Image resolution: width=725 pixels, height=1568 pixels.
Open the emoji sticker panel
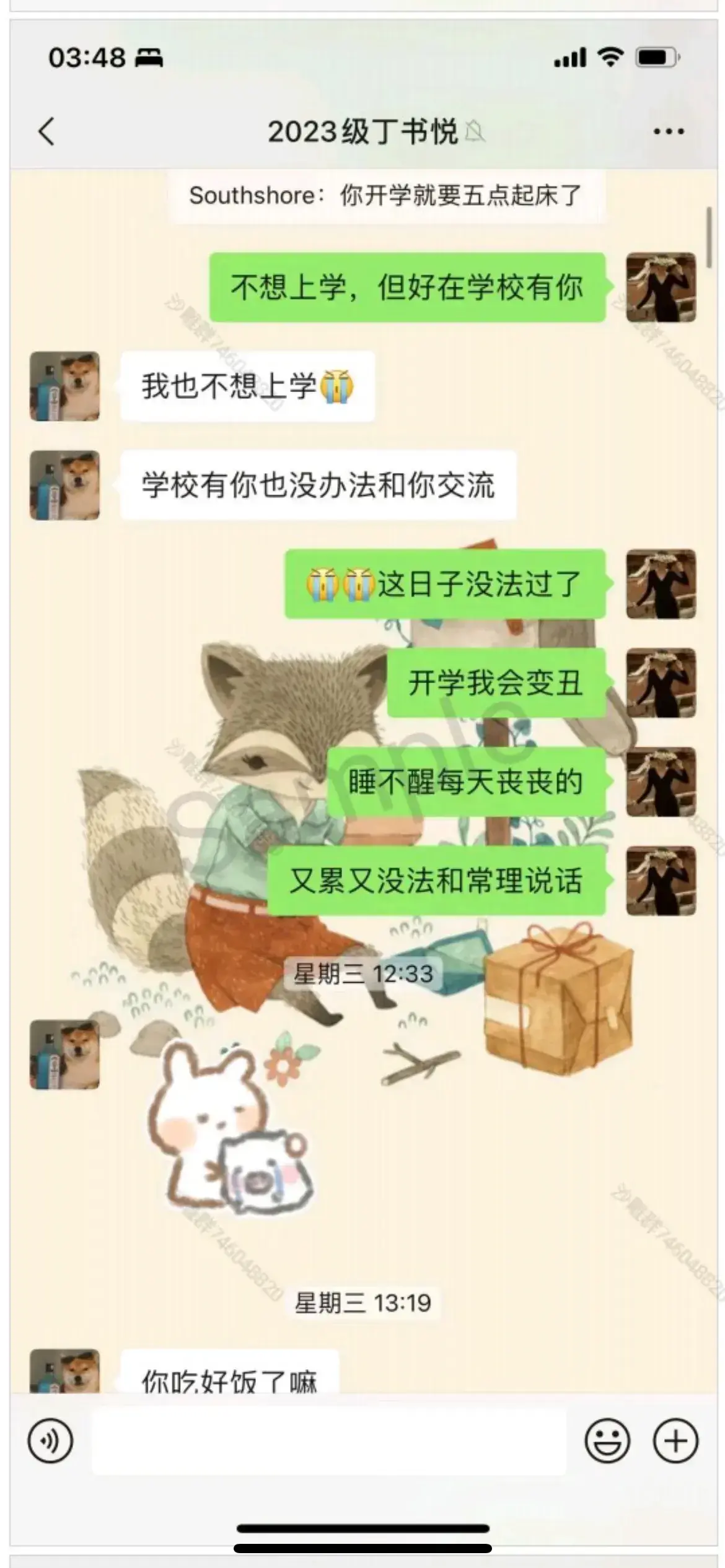pyautogui.click(x=607, y=1440)
